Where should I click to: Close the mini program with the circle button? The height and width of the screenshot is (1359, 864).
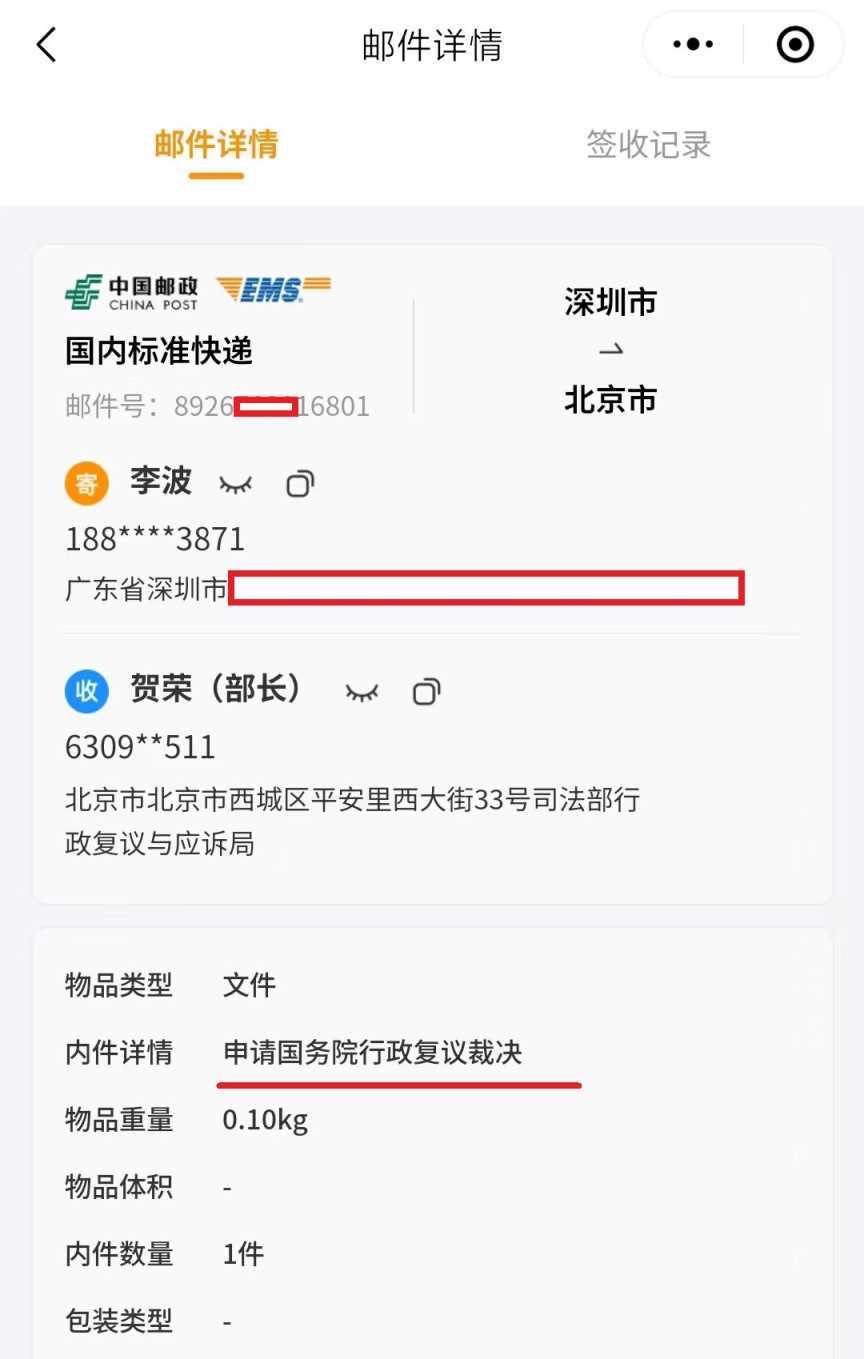click(x=795, y=45)
